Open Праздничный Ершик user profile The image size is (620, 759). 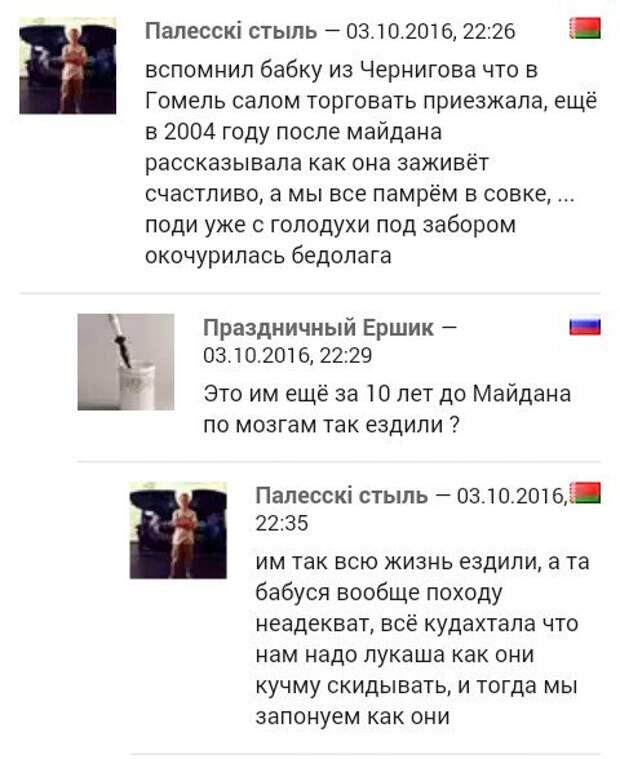pyautogui.click(x=318, y=328)
